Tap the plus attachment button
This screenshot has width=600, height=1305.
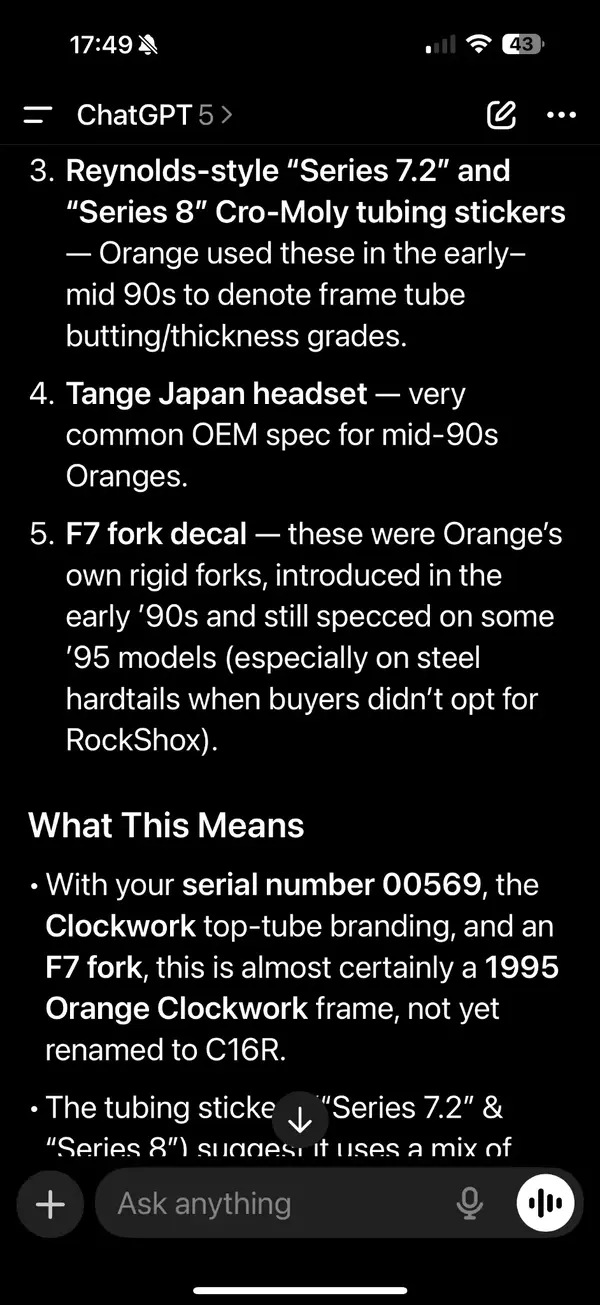pyautogui.click(x=50, y=1204)
